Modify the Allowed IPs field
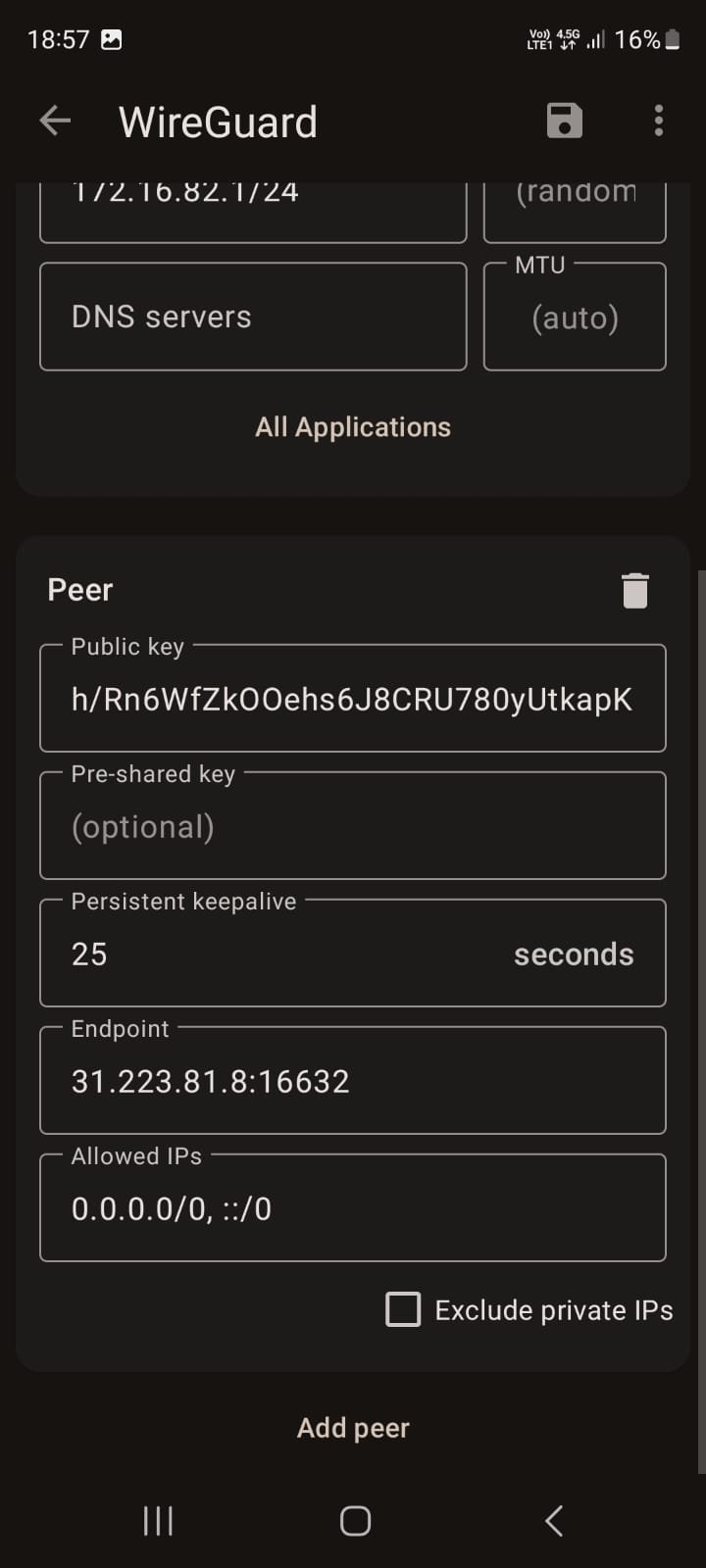 (x=353, y=1207)
